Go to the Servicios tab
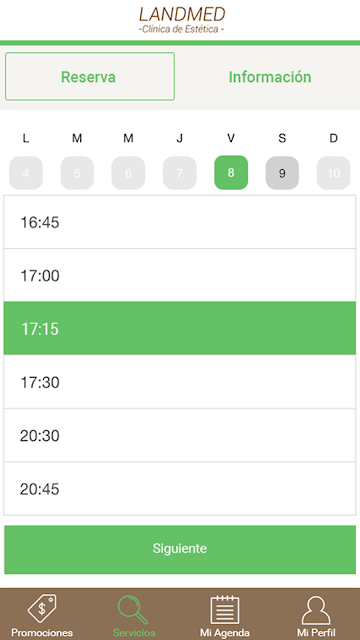Viewport: 360px width, 640px height. pos(134,616)
